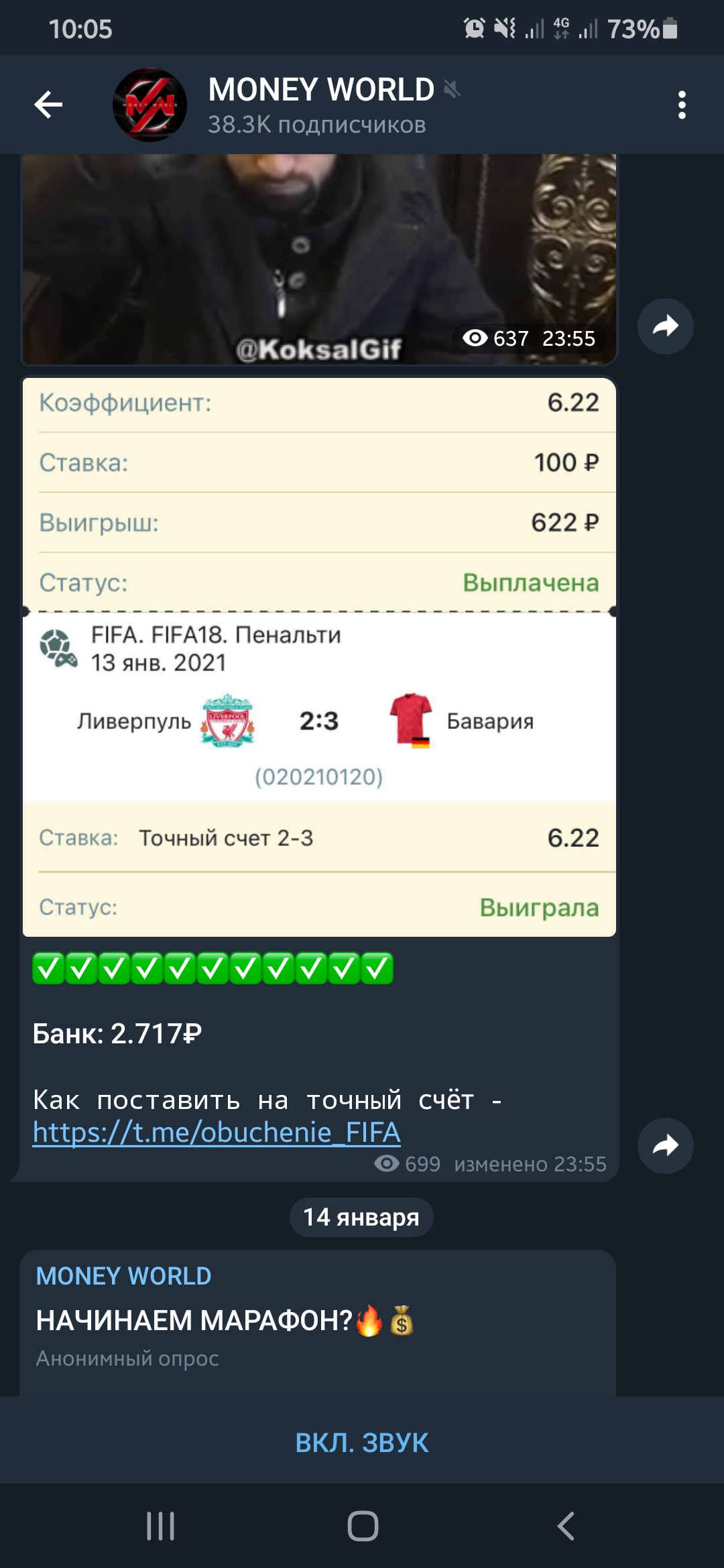This screenshot has height=1568, width=724.
Task: Tap ВКЛ. ЗВУК to unmute the channel
Action: pos(362,1442)
